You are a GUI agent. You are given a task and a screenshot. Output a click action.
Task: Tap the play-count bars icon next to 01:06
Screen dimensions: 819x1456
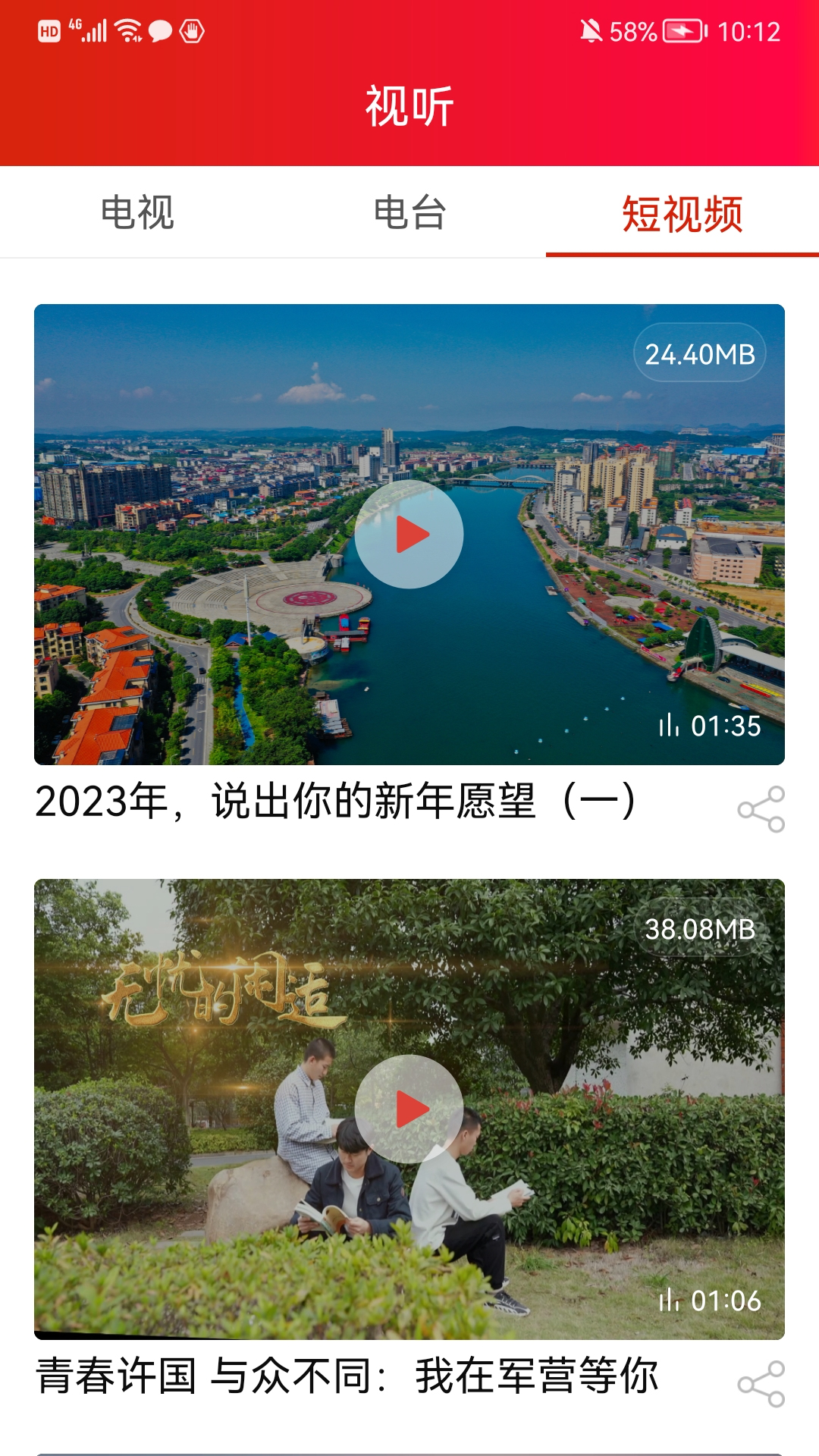point(670,1298)
